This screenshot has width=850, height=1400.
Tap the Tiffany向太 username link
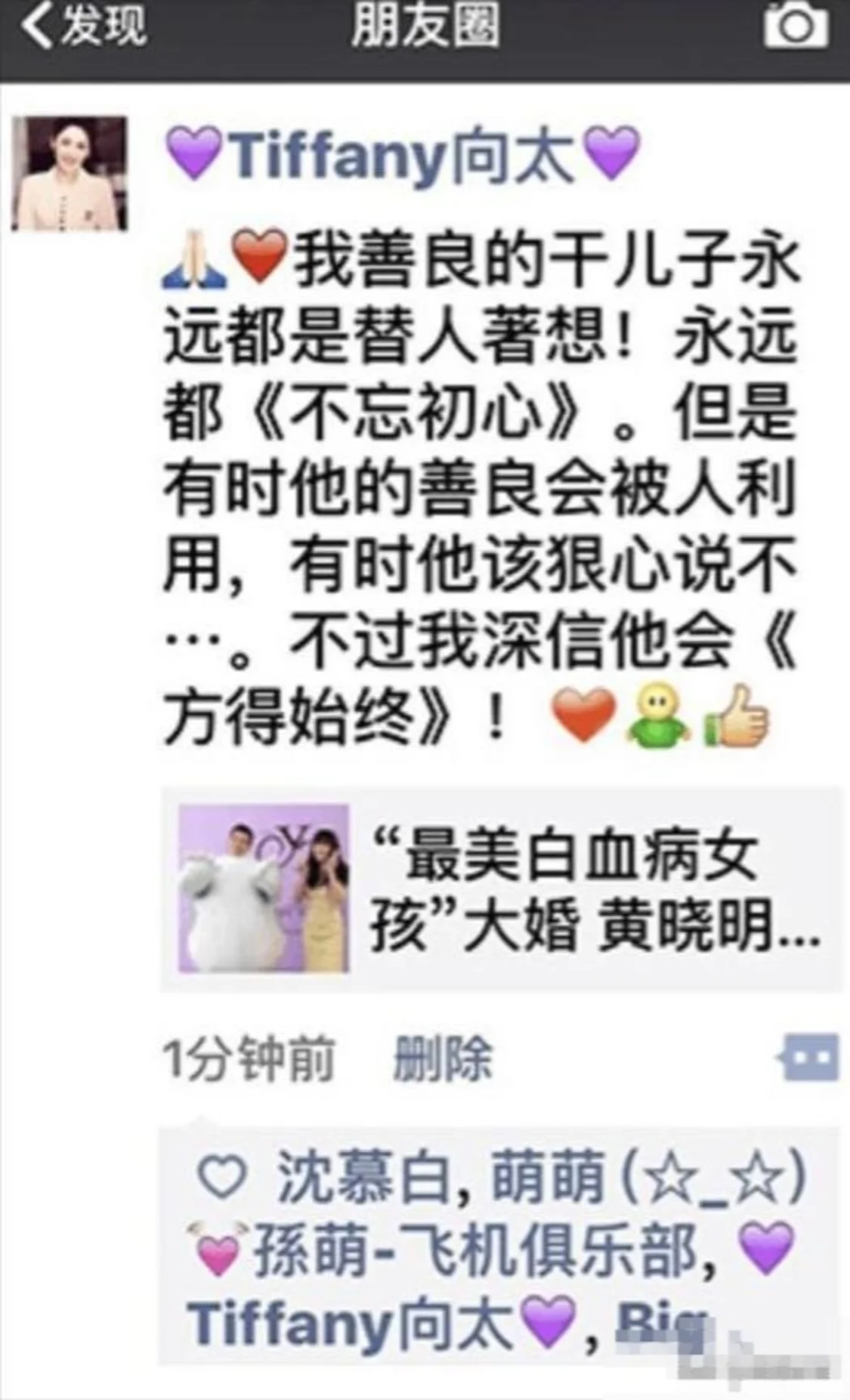coord(402,156)
